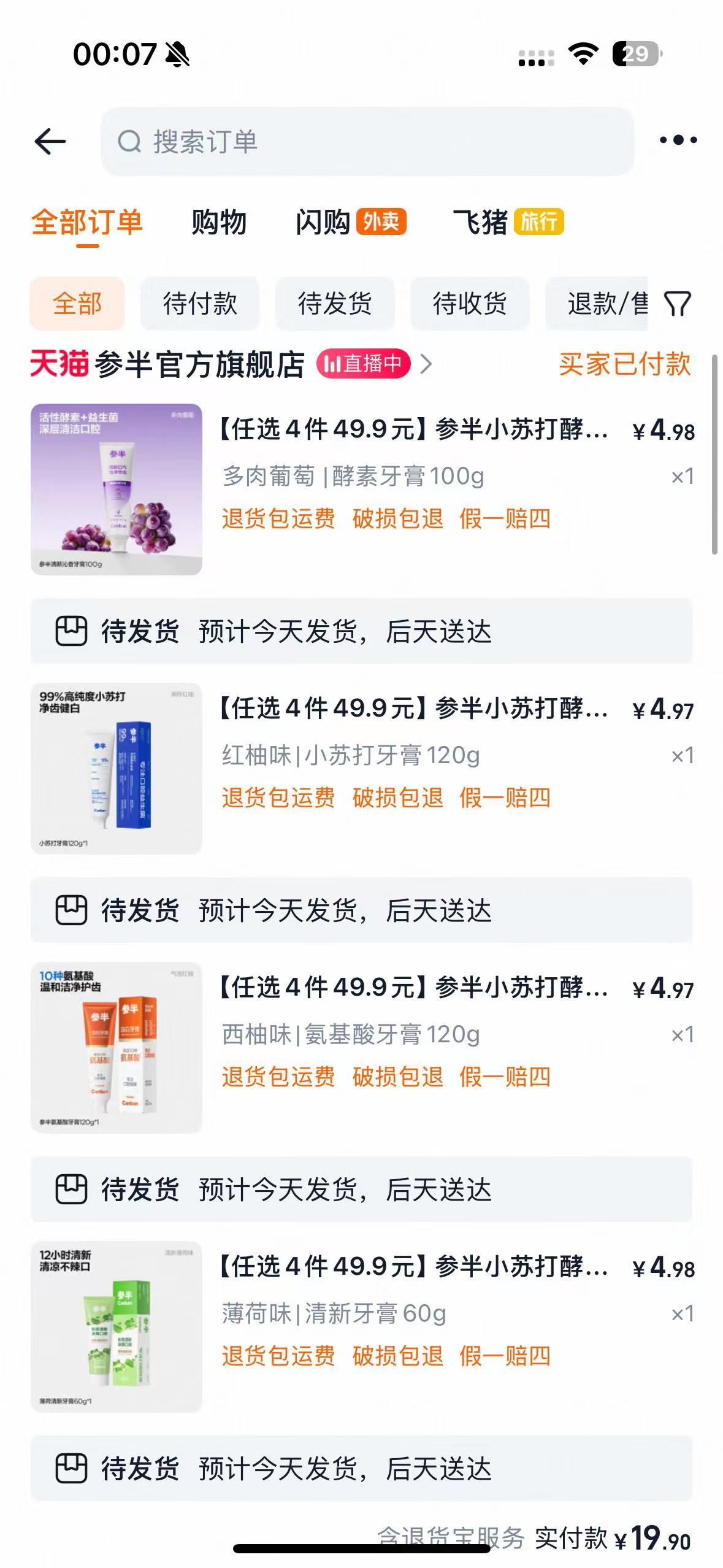
Task: Open the 直播中 live streaming badge
Action: 363,364
